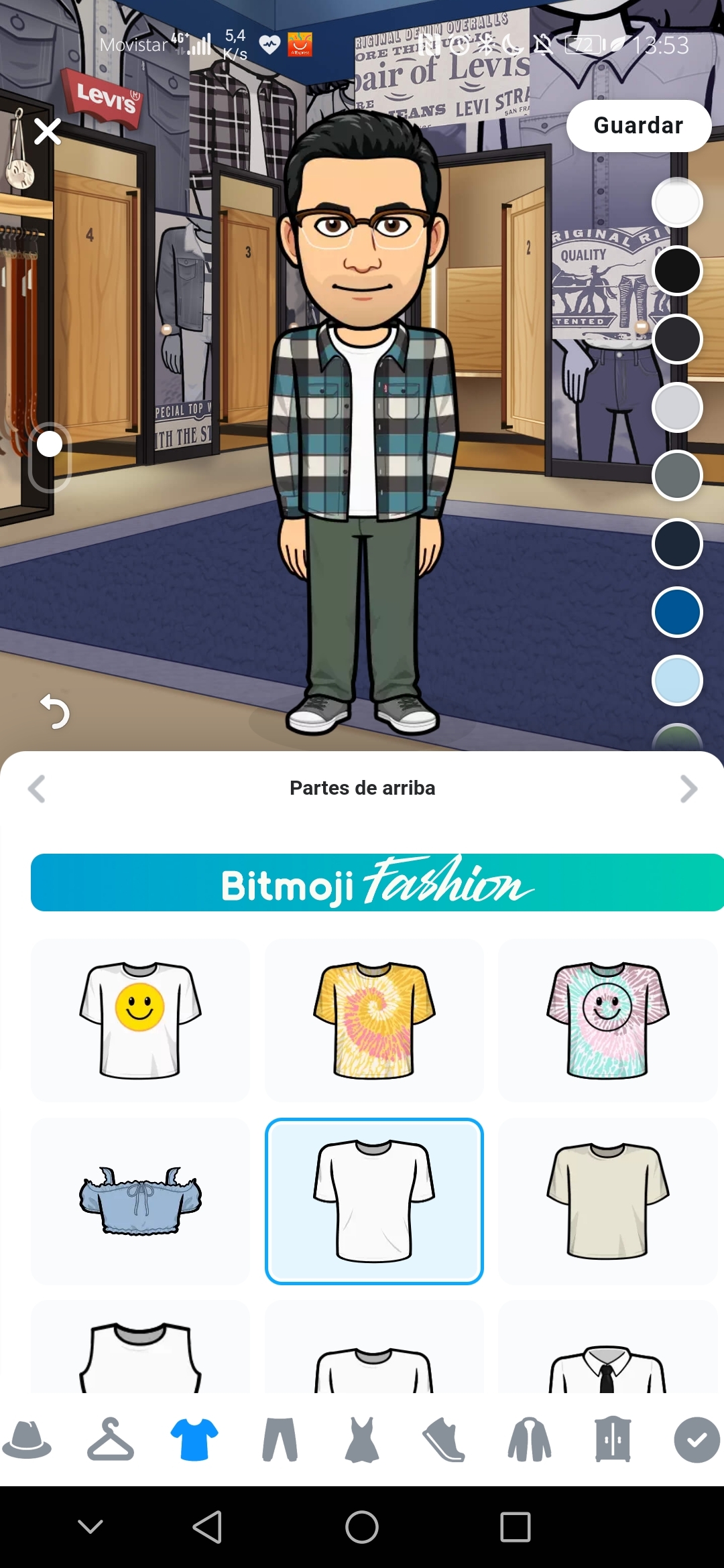The height and width of the screenshot is (1568, 724).
Task: Select the smiley face white t-shirt
Action: point(140,1020)
